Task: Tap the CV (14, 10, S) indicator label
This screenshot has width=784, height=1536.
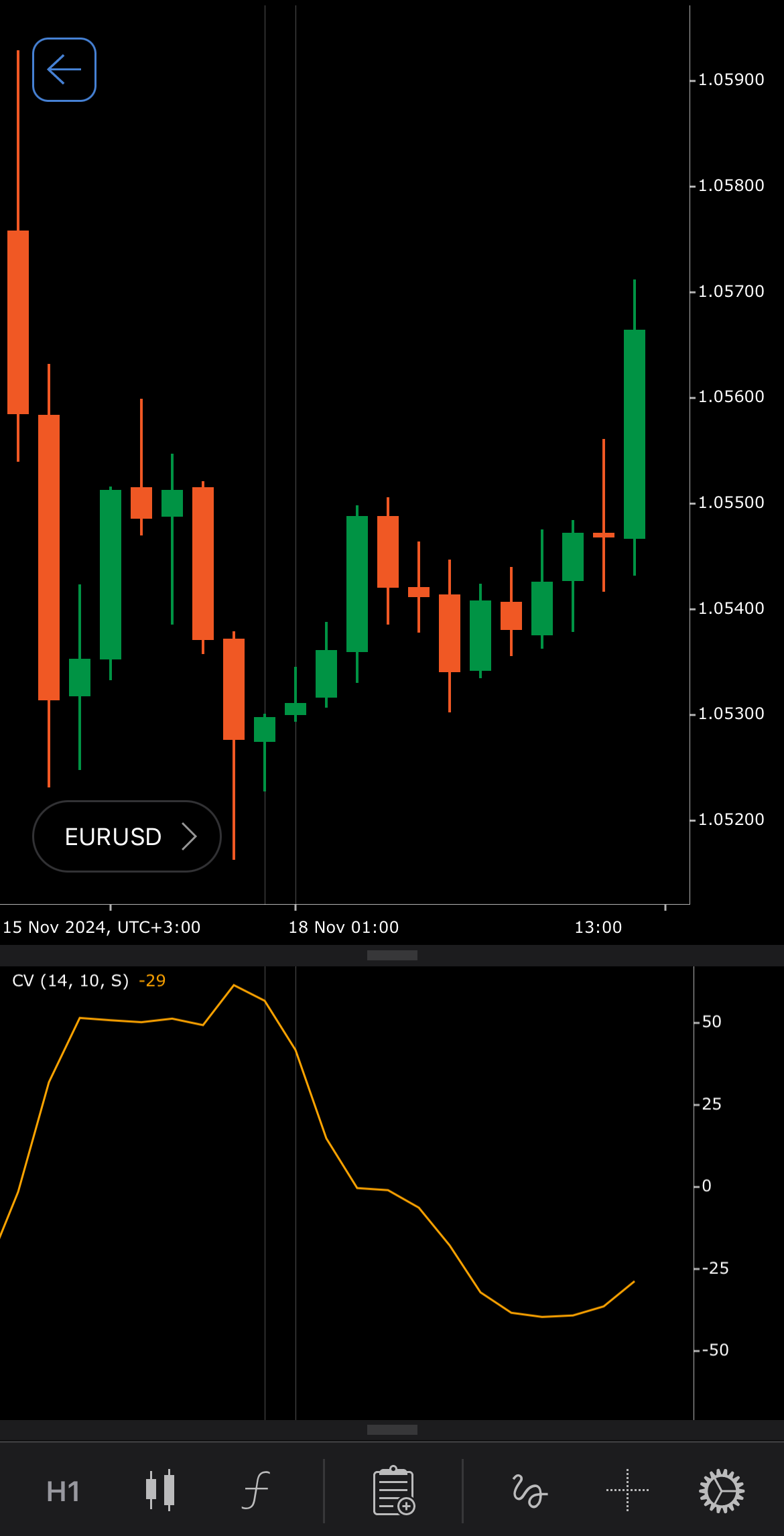Action: click(70, 981)
